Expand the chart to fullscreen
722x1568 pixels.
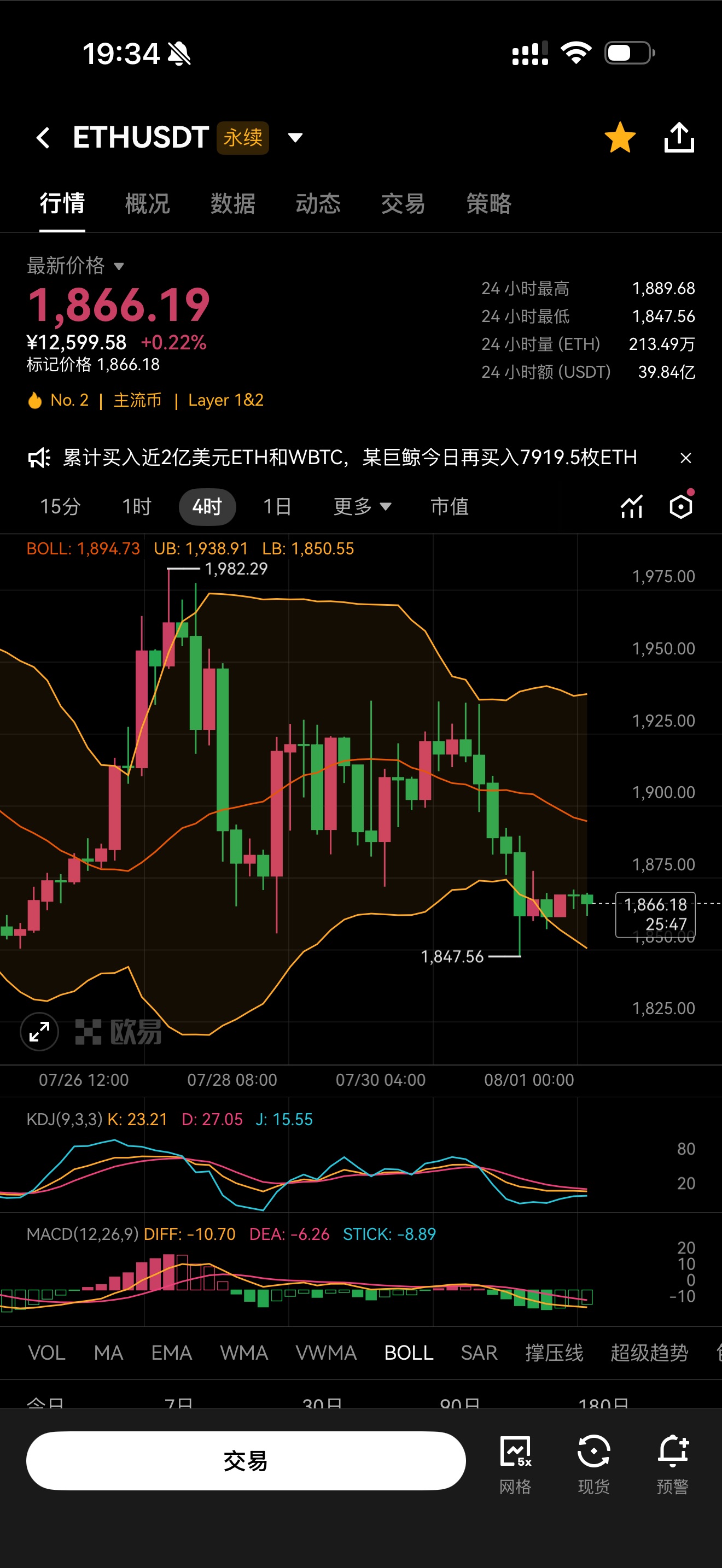[x=39, y=1032]
